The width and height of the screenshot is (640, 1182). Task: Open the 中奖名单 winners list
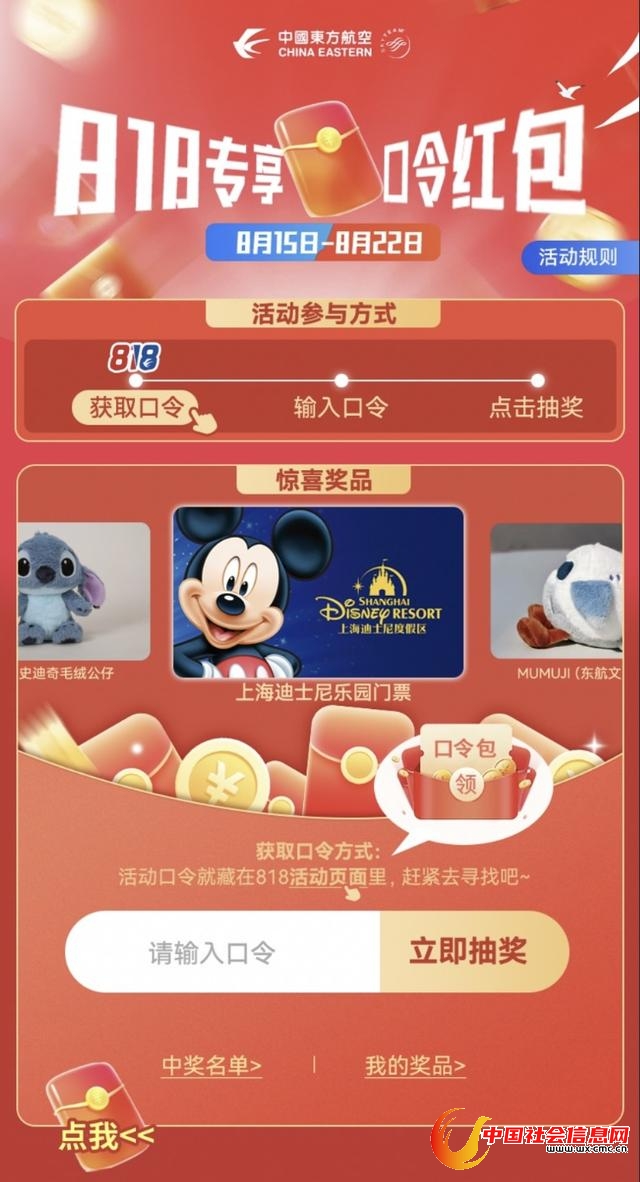point(212,1065)
